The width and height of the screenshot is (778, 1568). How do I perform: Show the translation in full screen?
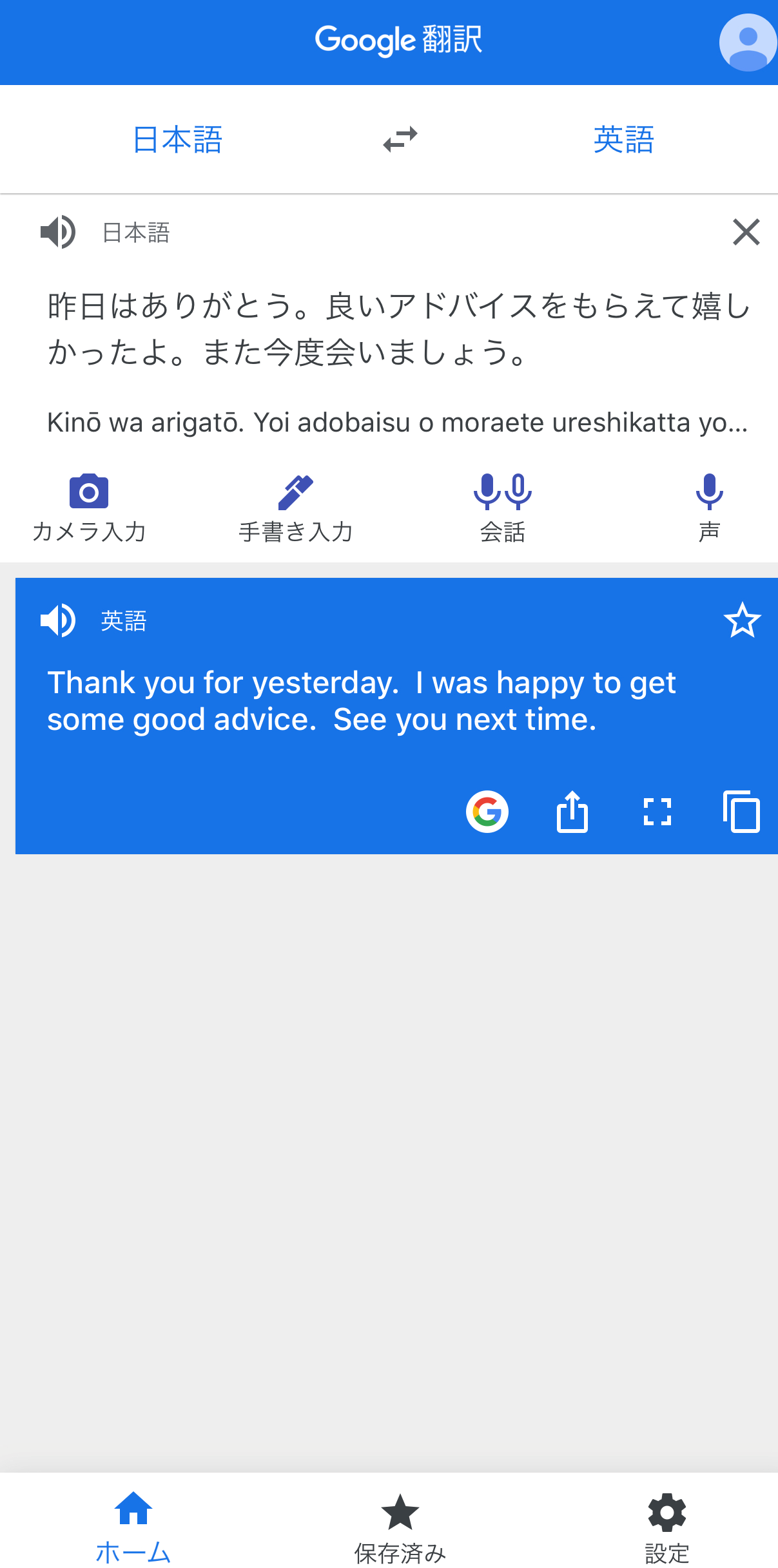657,812
